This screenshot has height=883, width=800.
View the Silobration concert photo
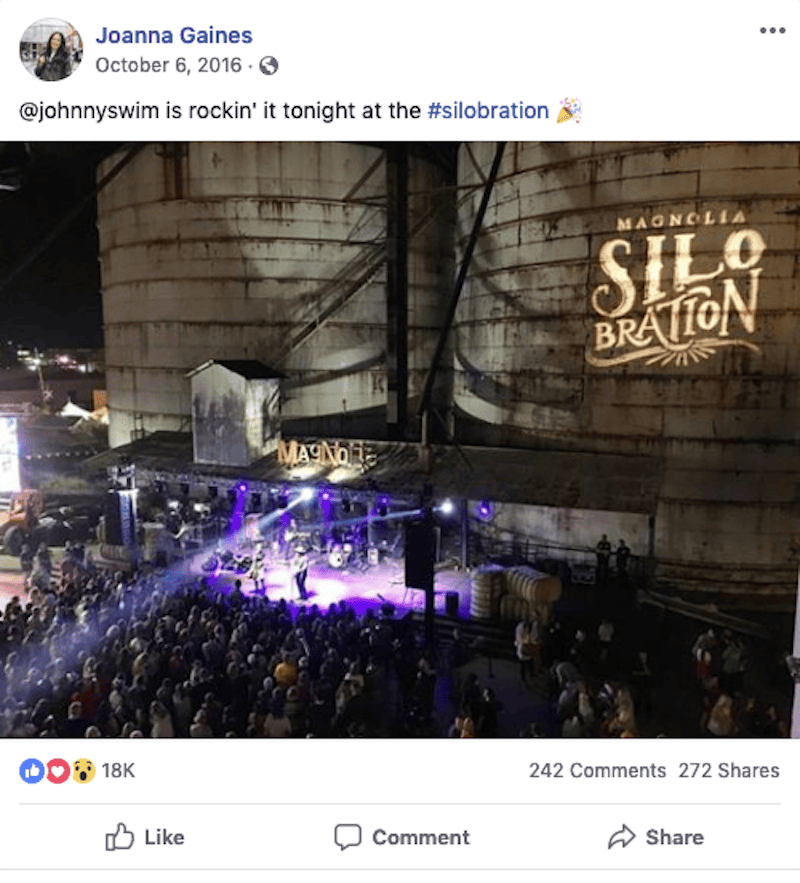pos(400,440)
